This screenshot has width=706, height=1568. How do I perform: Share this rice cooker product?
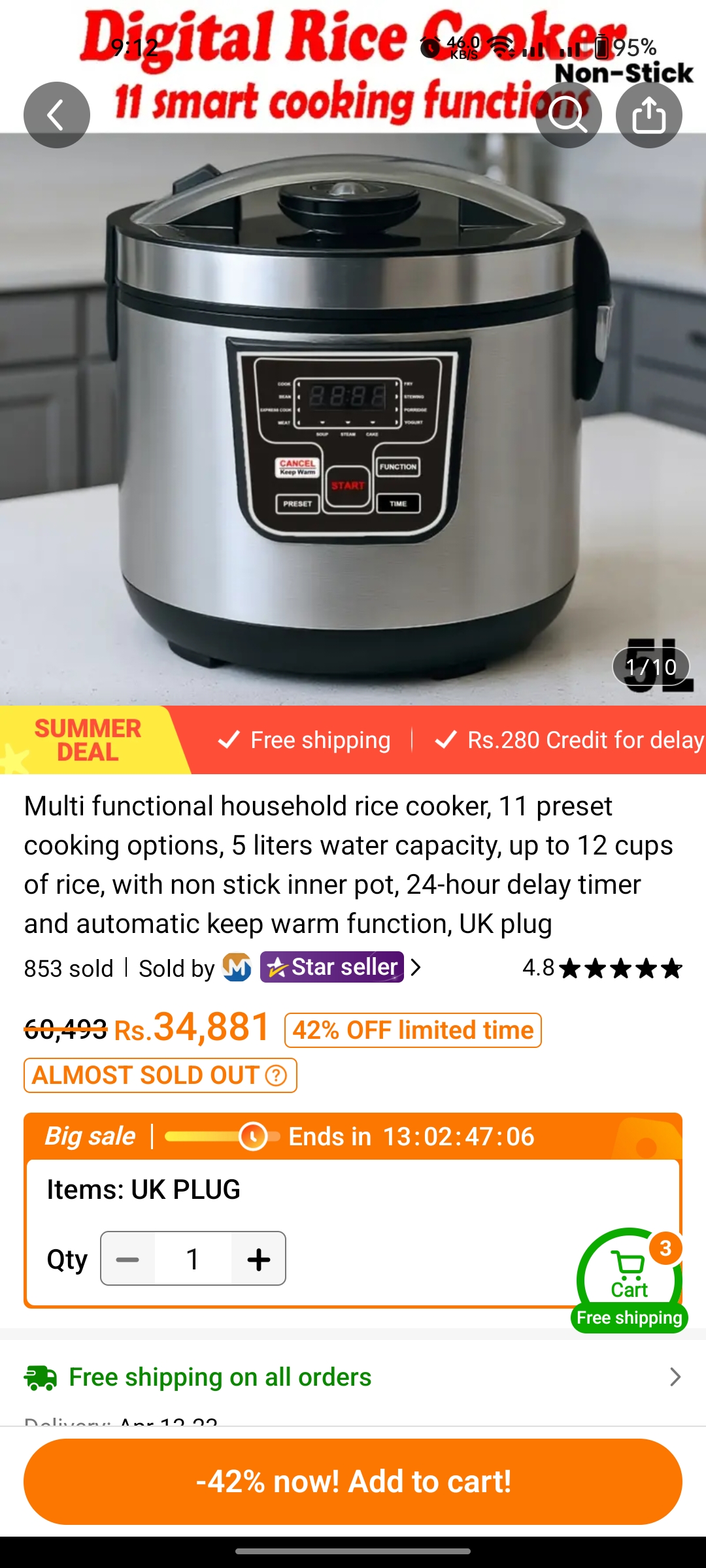pos(648,115)
